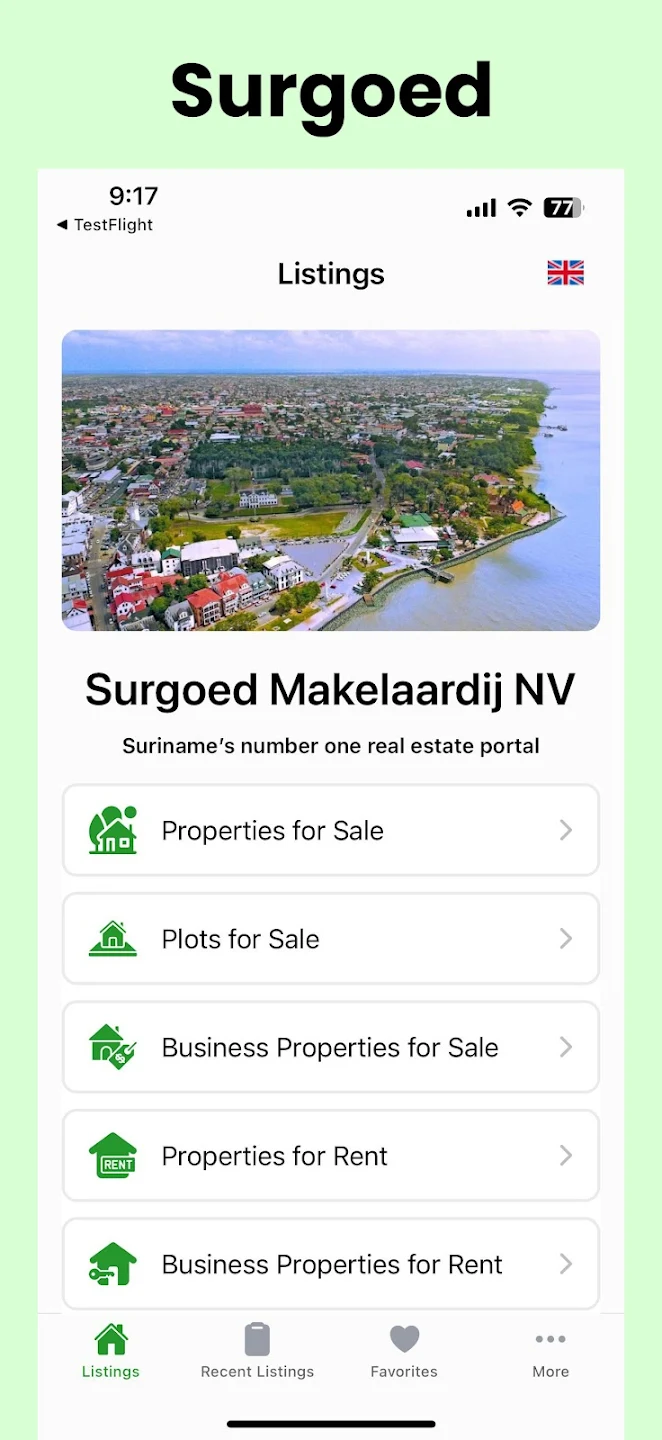Viewport: 662px width, 1440px height.
Task: Change language via the UK flag icon
Action: click(x=565, y=273)
